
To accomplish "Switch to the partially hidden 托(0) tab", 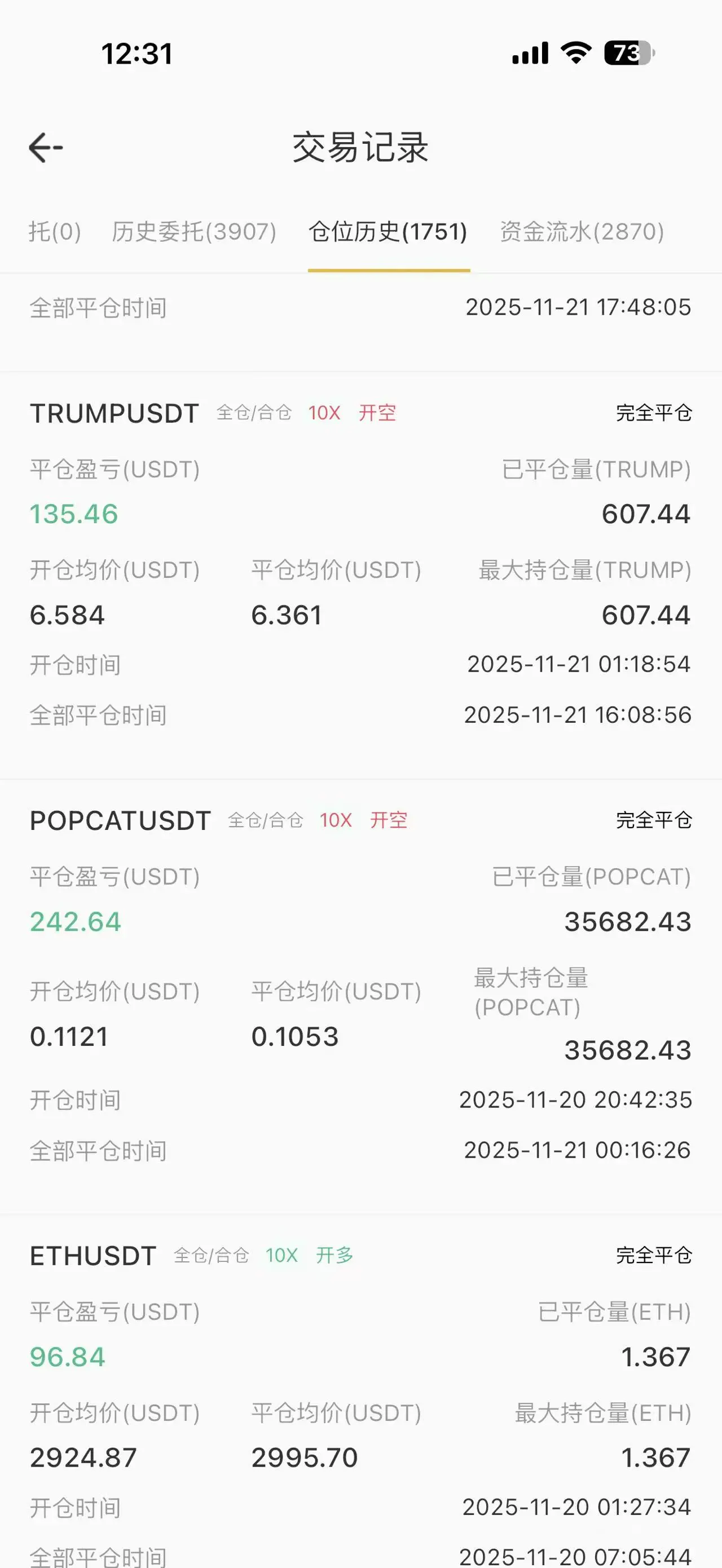I will 54,232.
